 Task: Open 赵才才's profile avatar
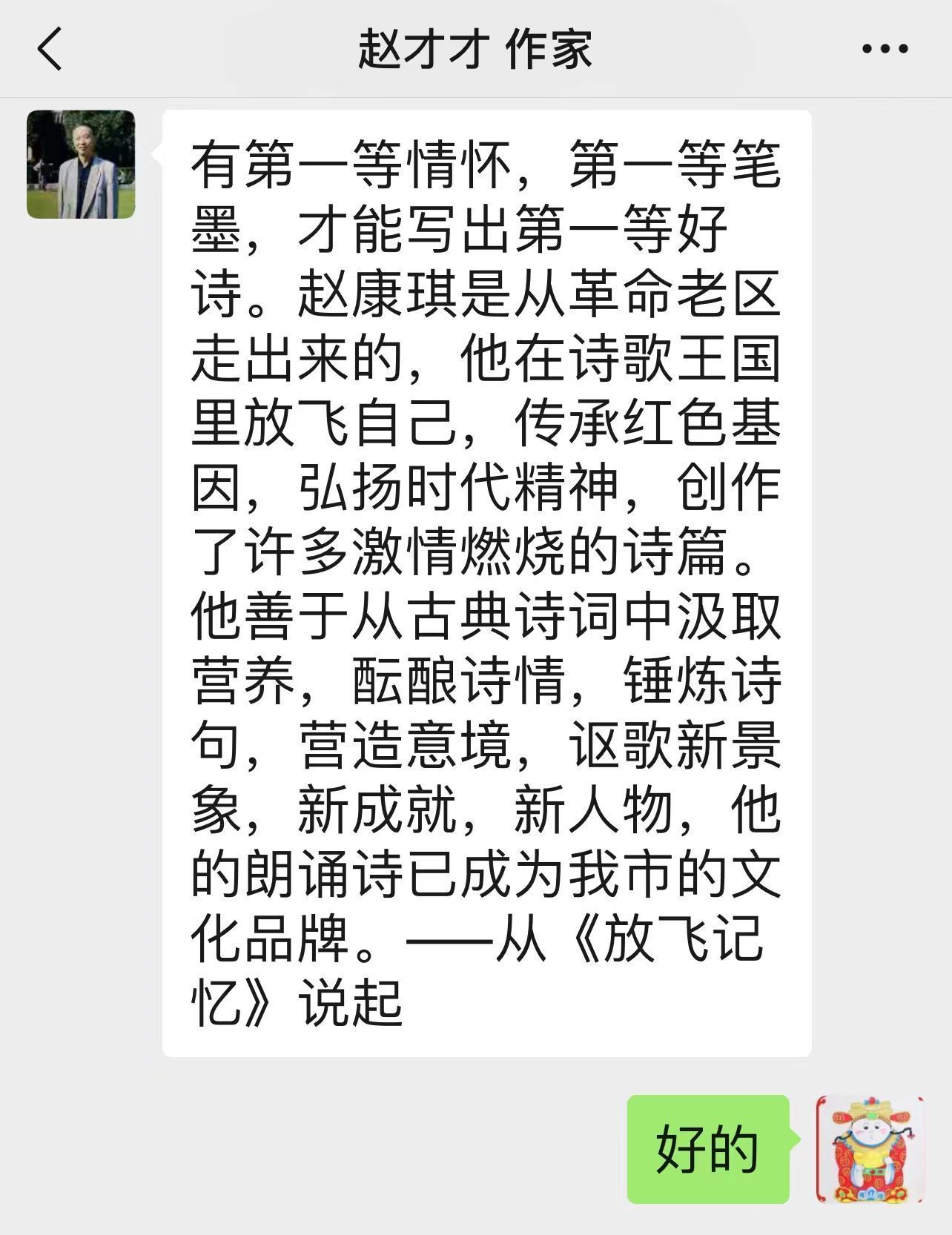[81, 165]
